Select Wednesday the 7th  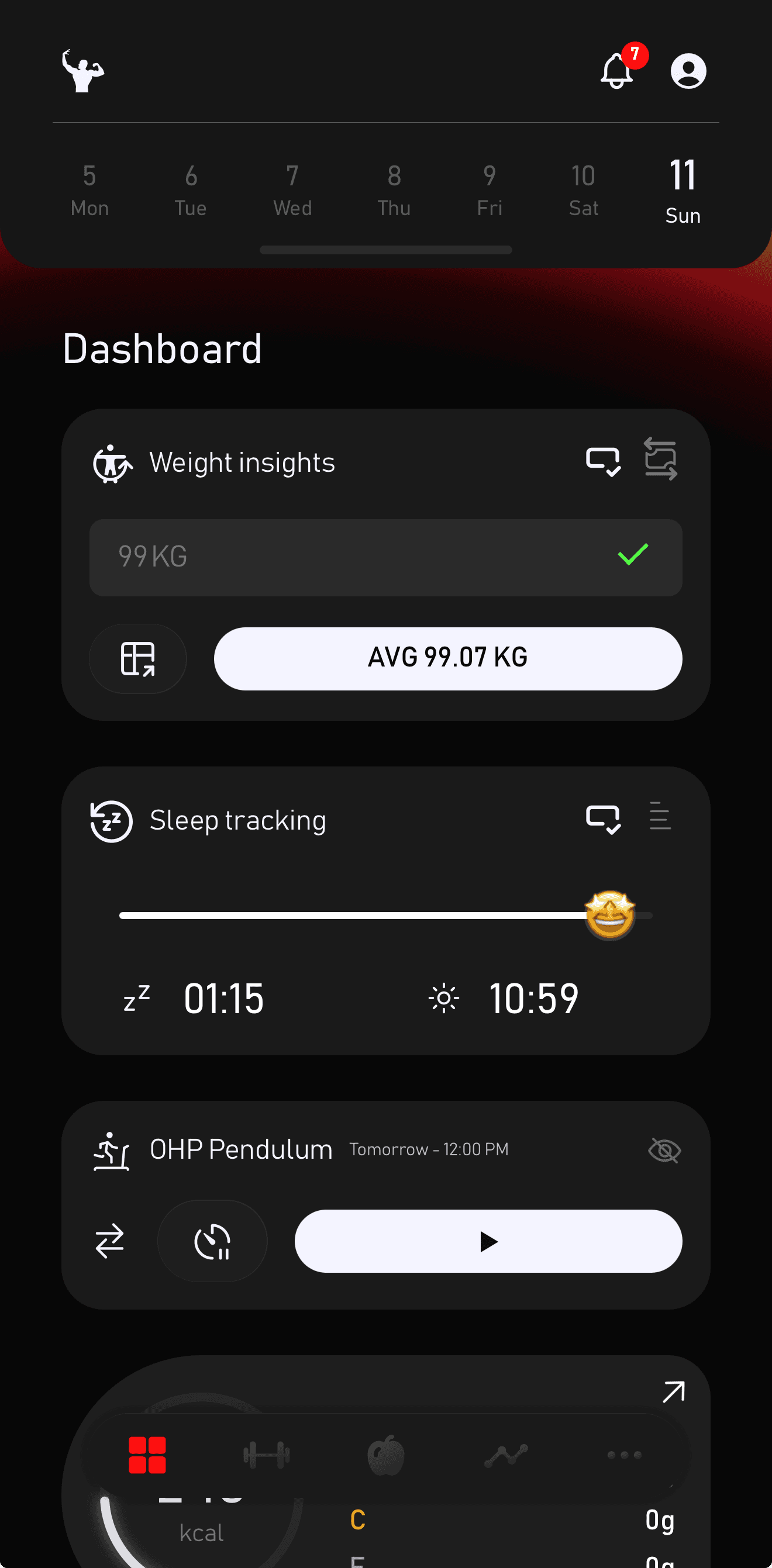click(292, 191)
